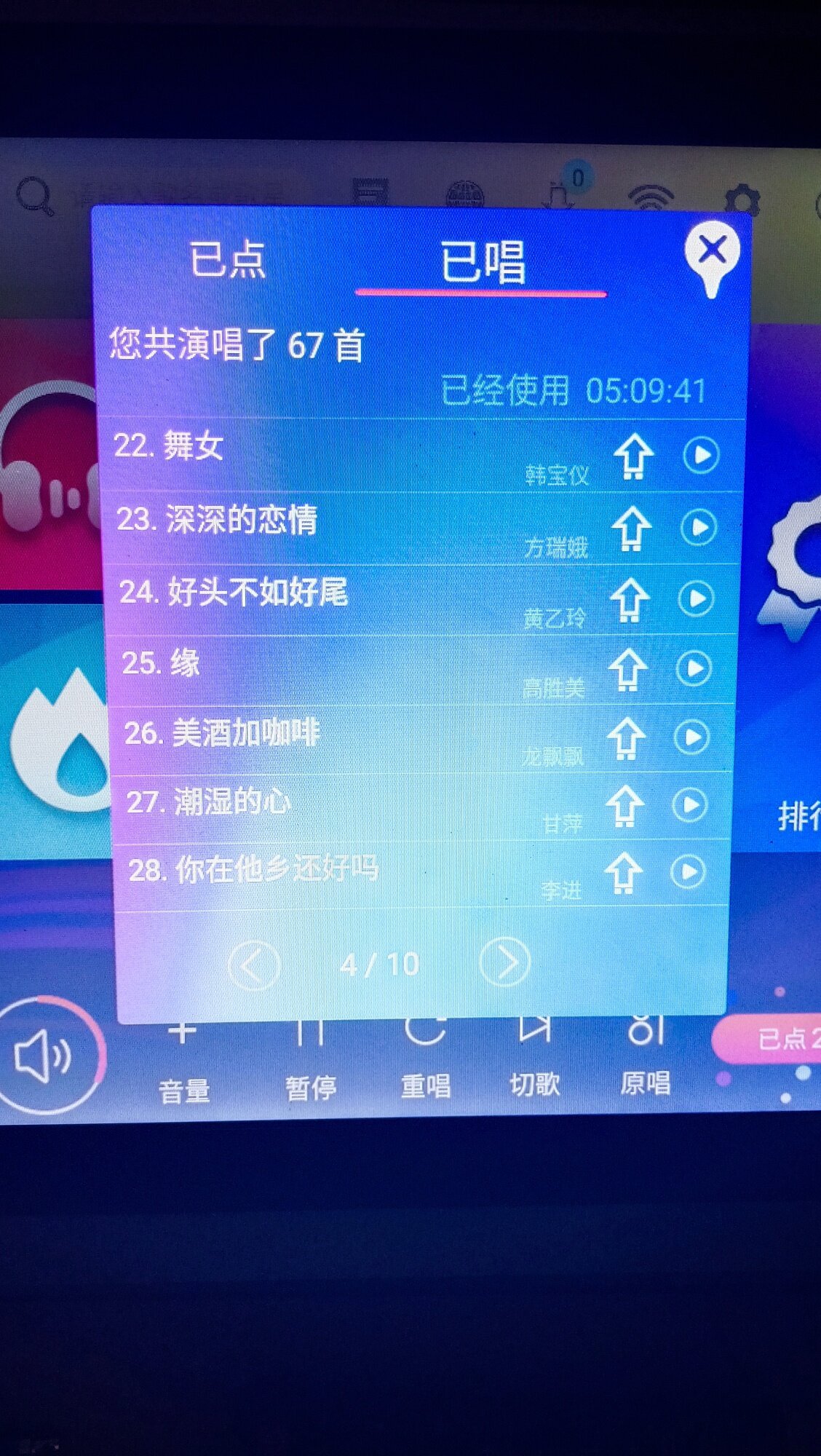Restart the song with 重唱
The image size is (821, 1456).
pyautogui.click(x=425, y=1061)
